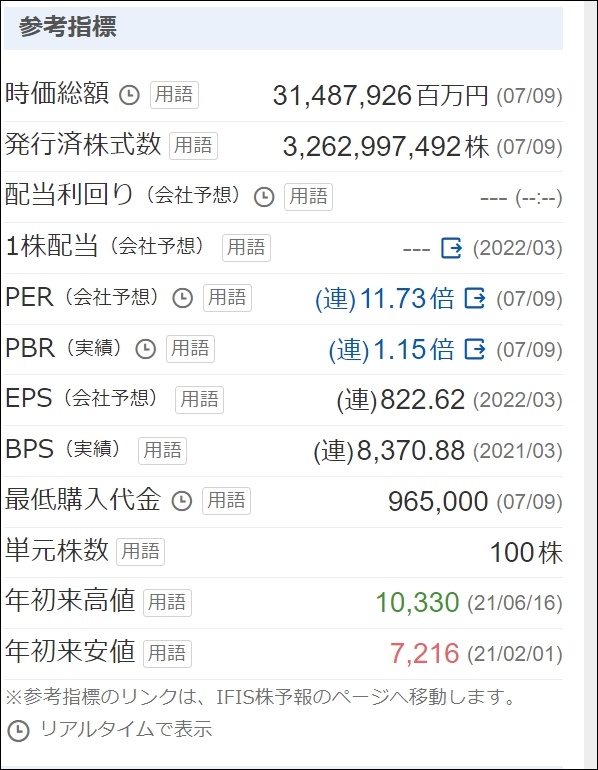598x770 pixels.
Task: Open the 用語 glossary for 単元株数
Action: click(x=140, y=552)
